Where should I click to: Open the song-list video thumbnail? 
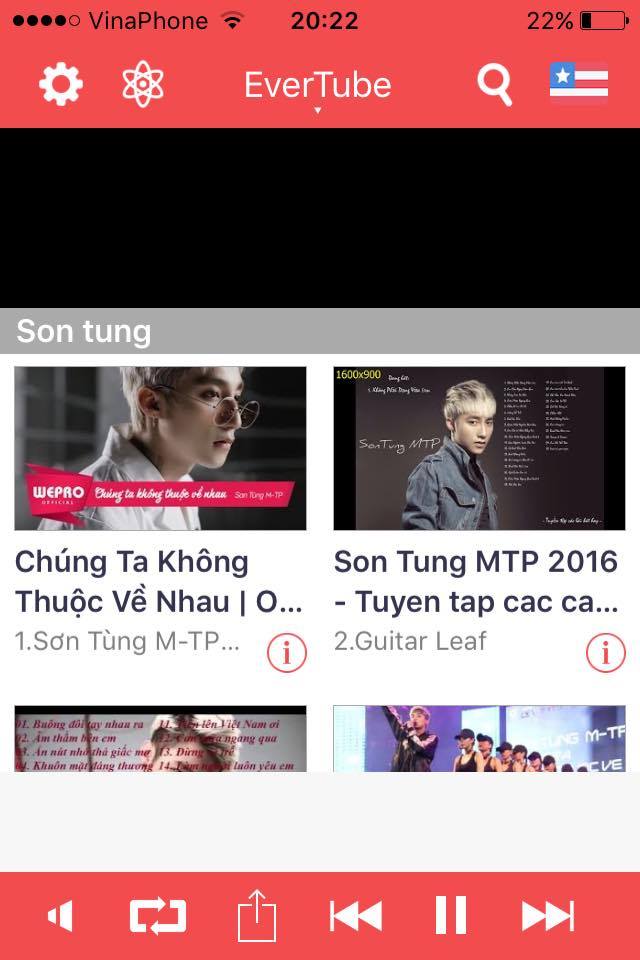[160, 738]
